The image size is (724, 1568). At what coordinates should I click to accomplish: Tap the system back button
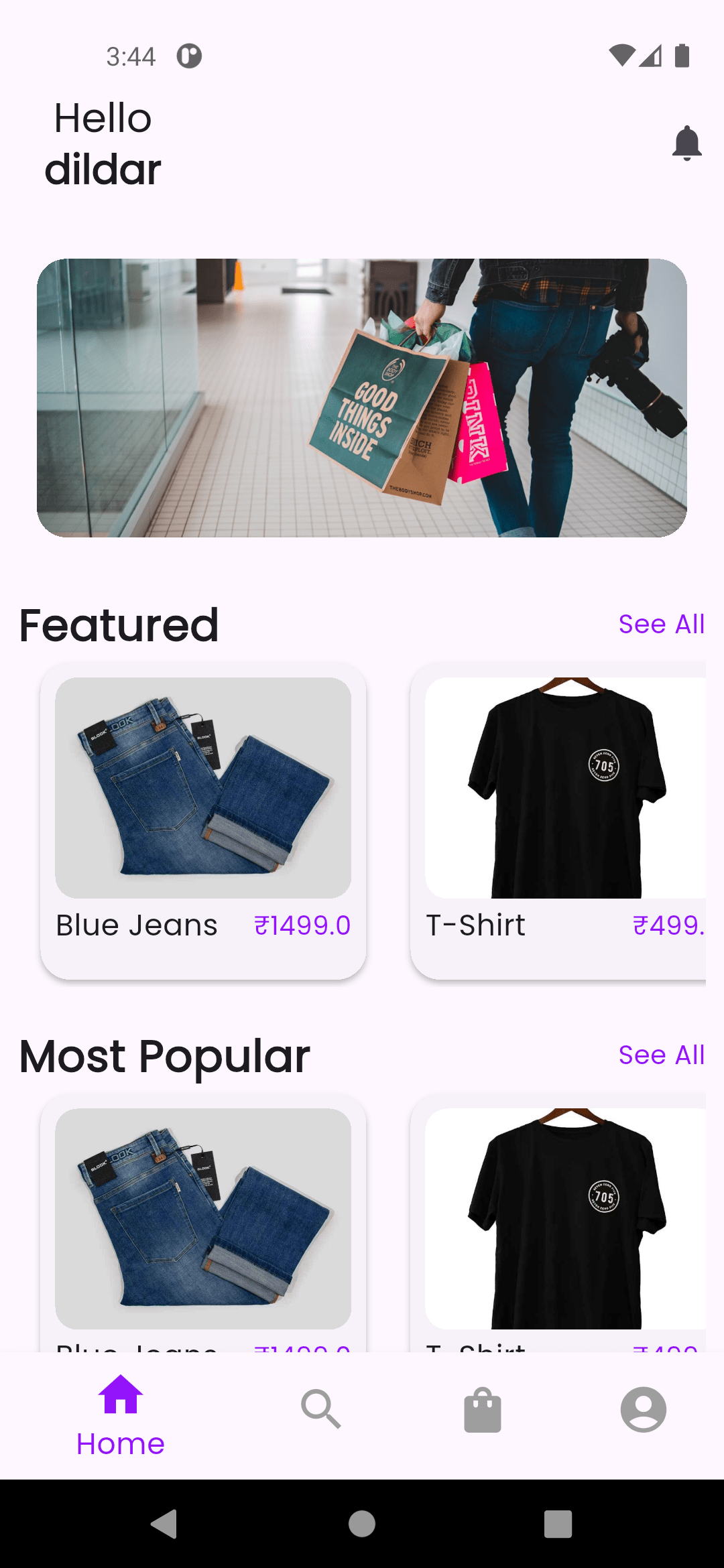164,1524
